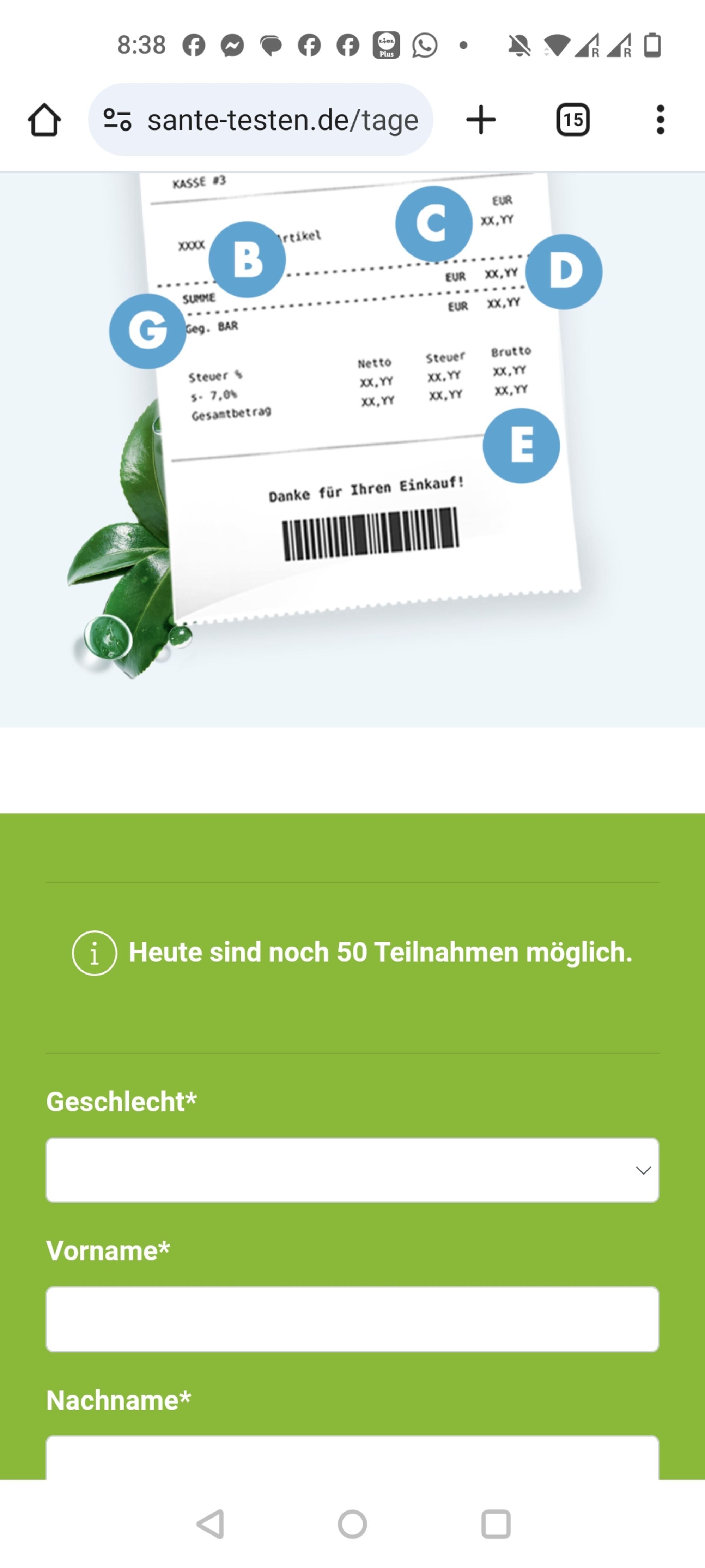Image resolution: width=705 pixels, height=1568 pixels.
Task: Open the tab switcher showing 15
Action: (572, 119)
